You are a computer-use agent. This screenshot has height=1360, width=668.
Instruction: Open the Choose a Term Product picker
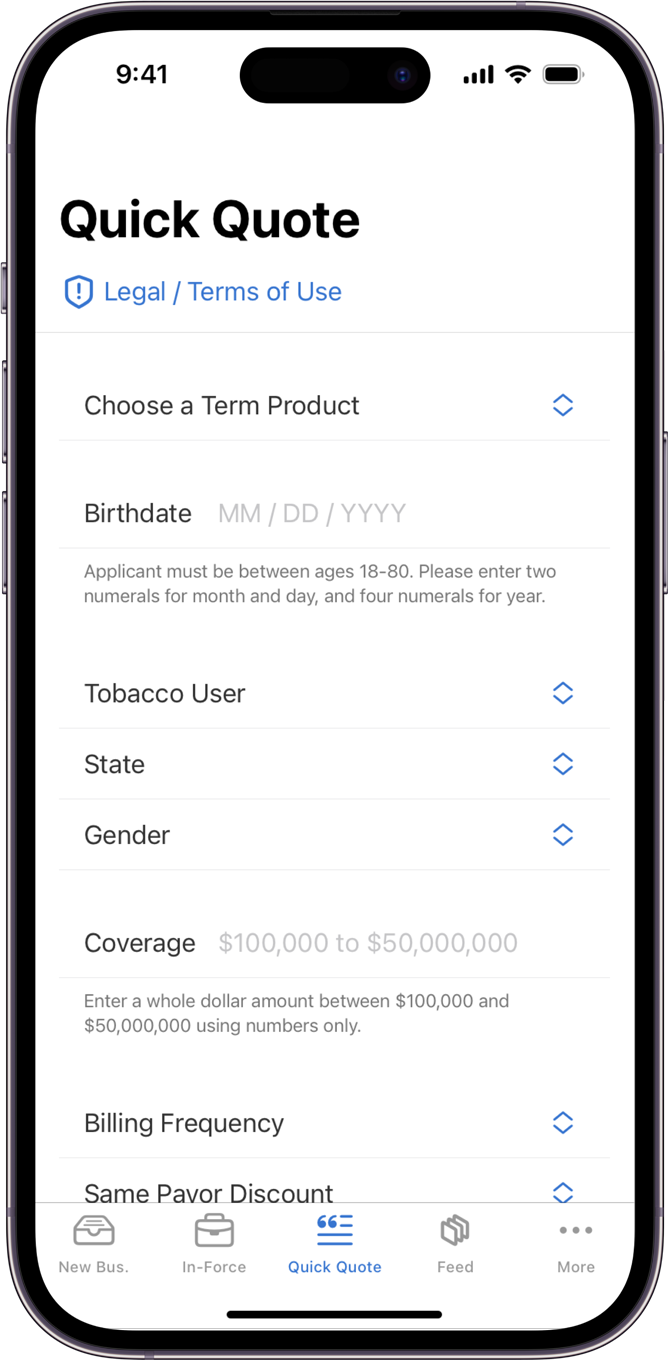point(334,405)
